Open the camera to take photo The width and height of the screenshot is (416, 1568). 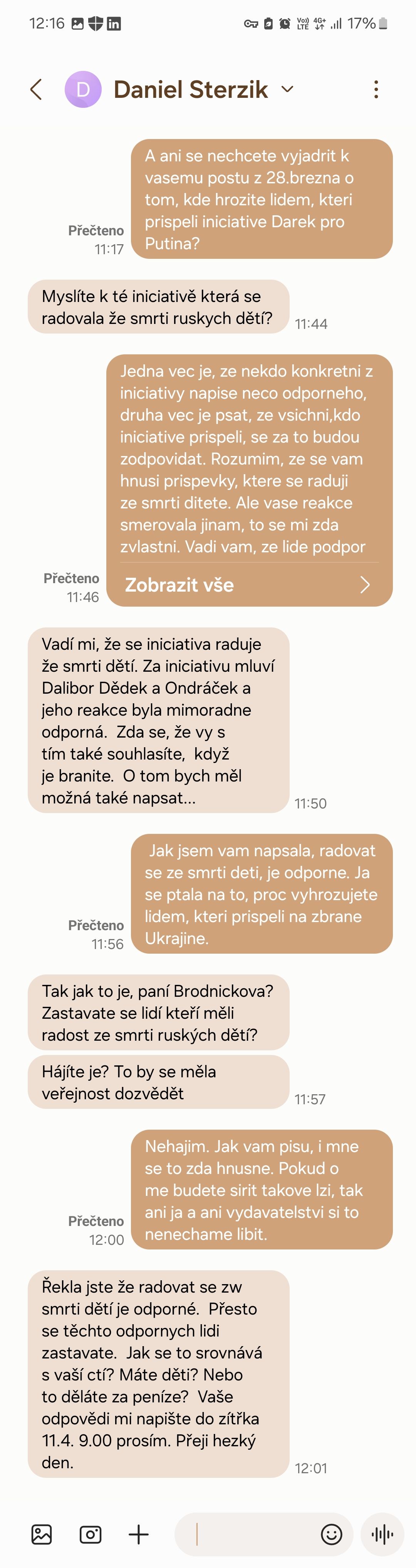(90, 1534)
